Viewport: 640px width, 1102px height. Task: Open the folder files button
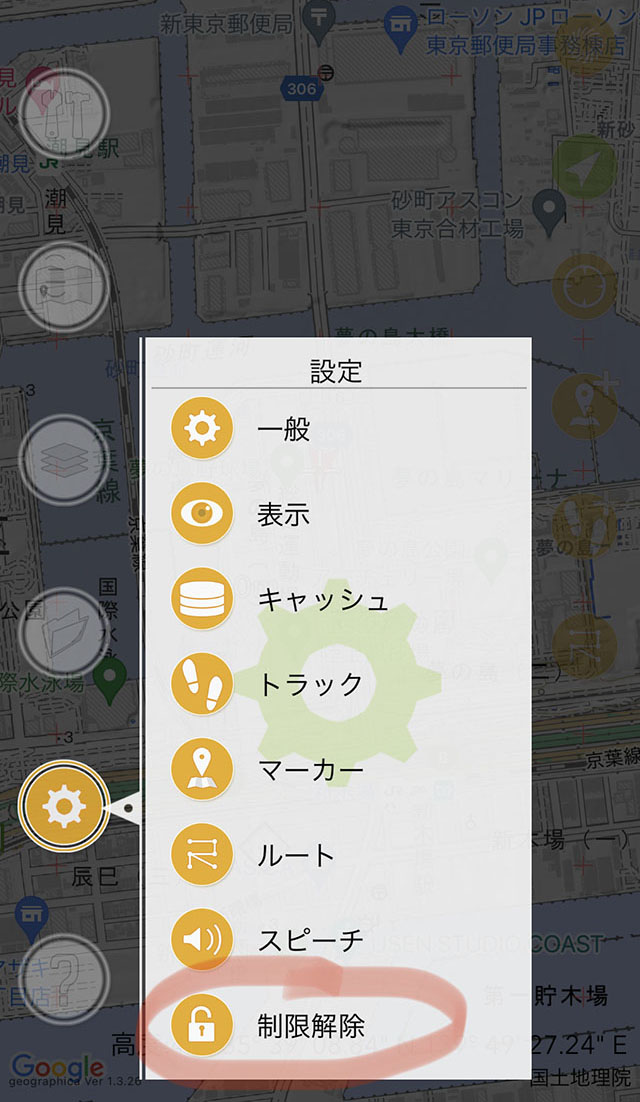pos(64,632)
